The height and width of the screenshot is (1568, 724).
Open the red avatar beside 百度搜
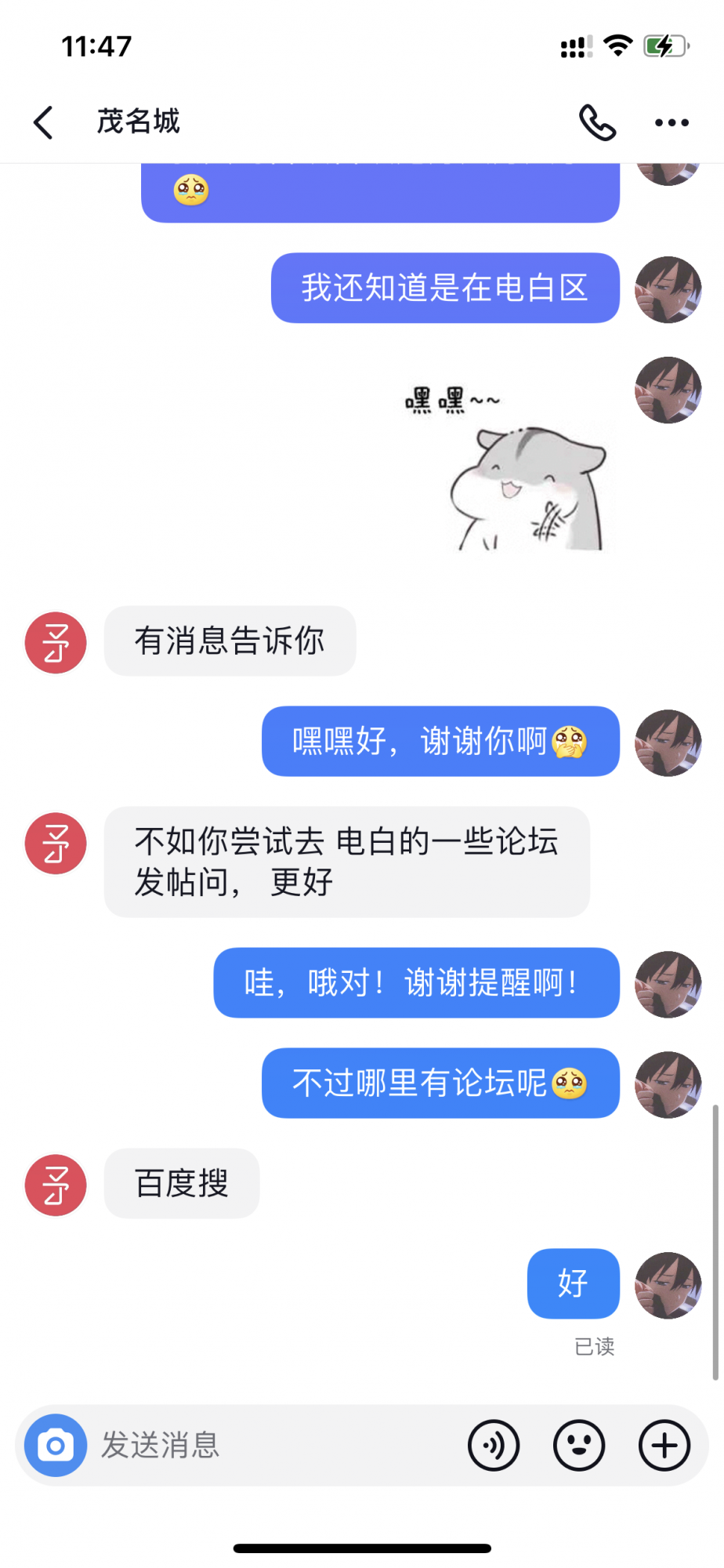(x=56, y=1185)
